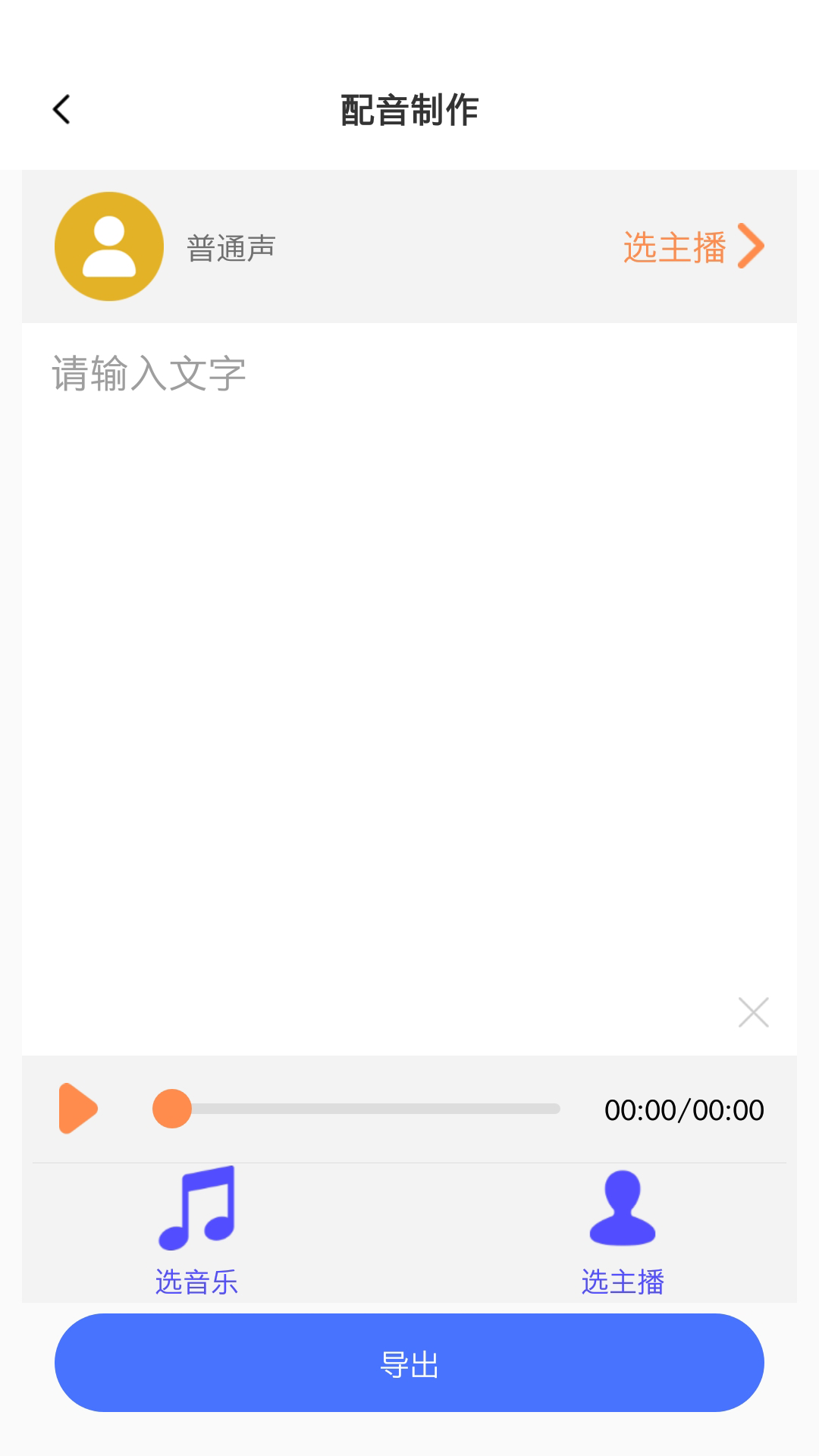Click the 选主播 orange text link
Screen dimensions: 819x1456
(x=674, y=244)
